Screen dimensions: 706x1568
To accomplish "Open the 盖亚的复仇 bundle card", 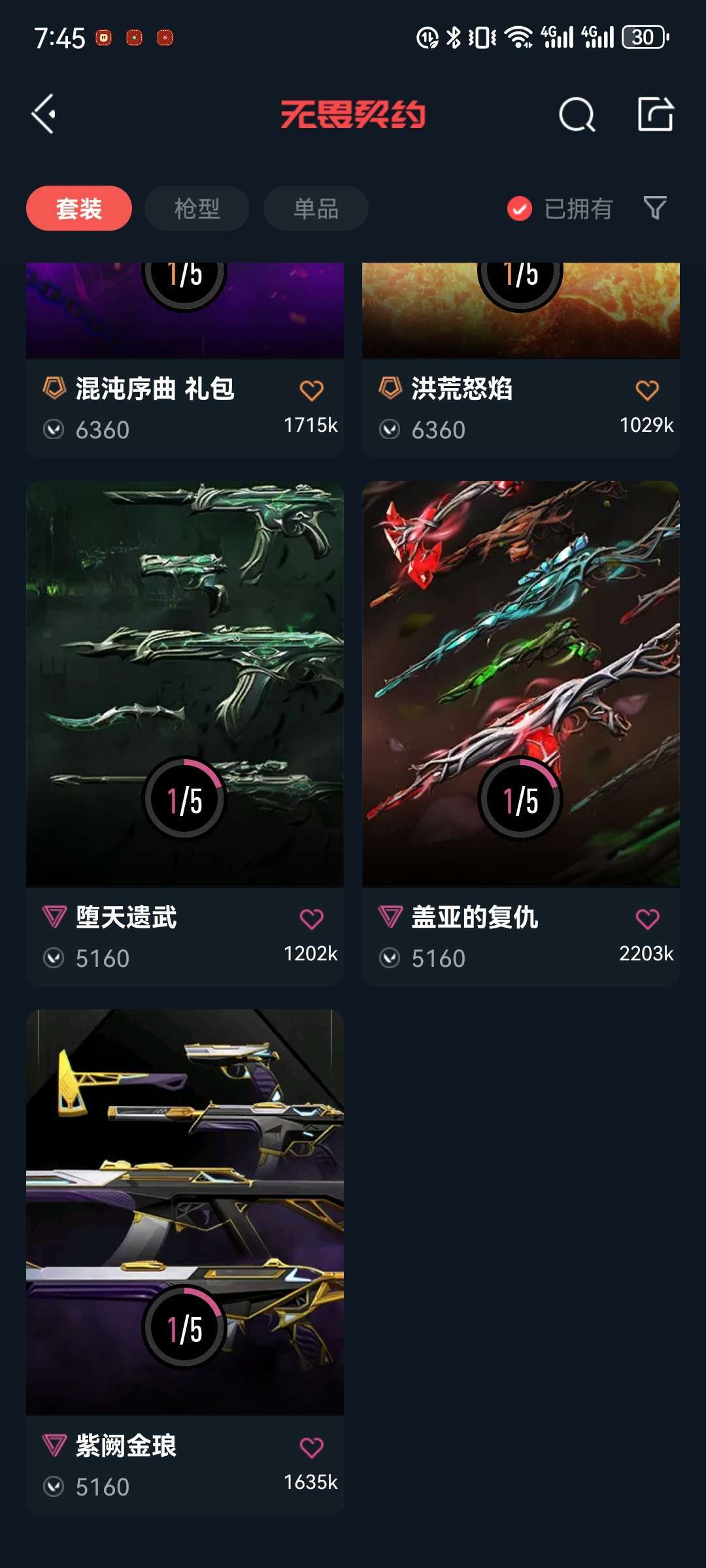I will click(x=521, y=734).
